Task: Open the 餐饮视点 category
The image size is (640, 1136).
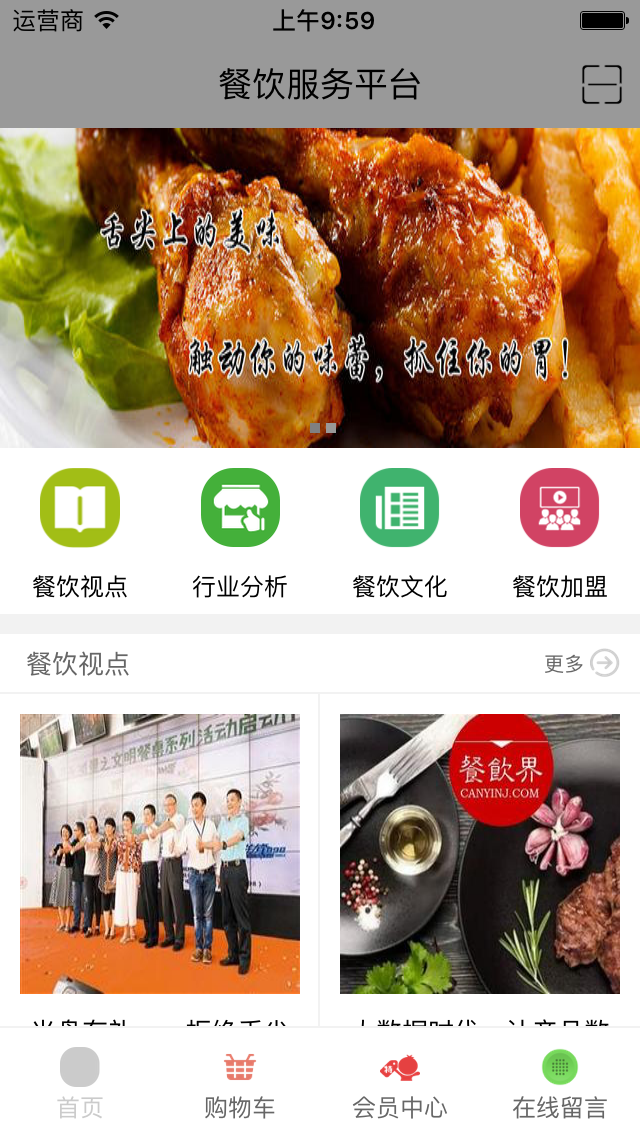Action: (80, 530)
